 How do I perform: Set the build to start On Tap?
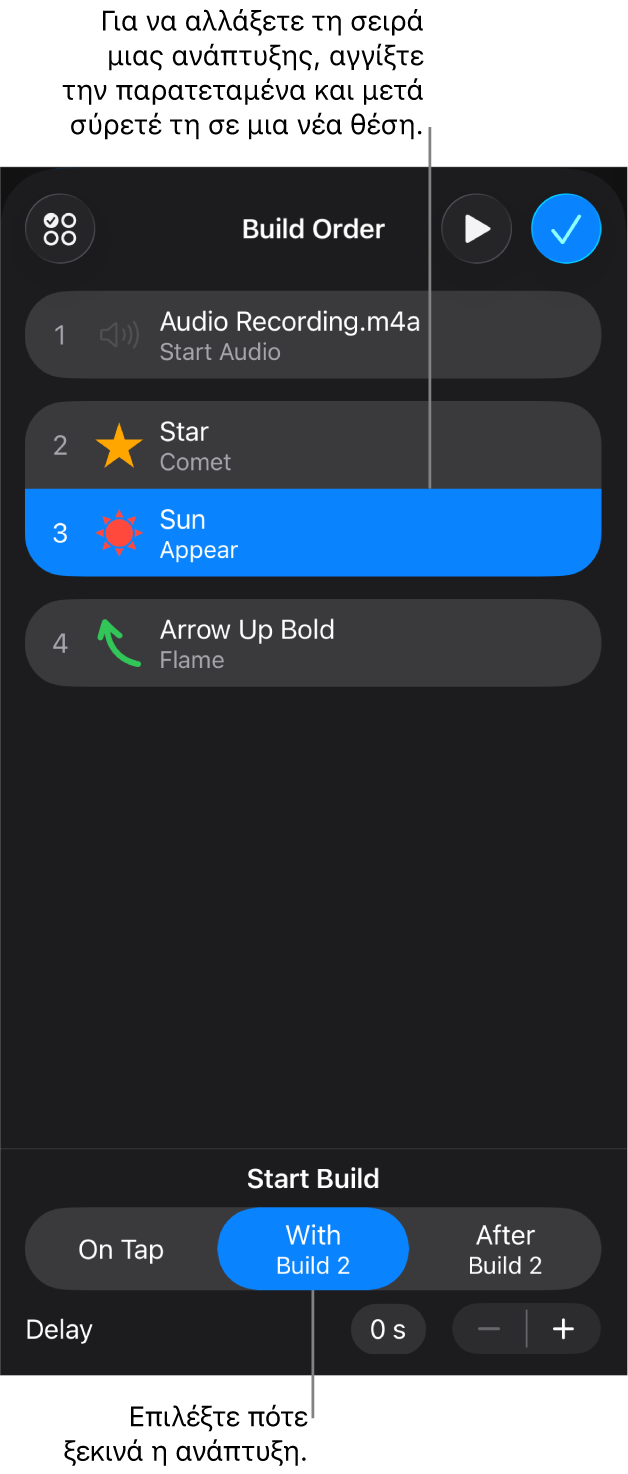tap(121, 1250)
